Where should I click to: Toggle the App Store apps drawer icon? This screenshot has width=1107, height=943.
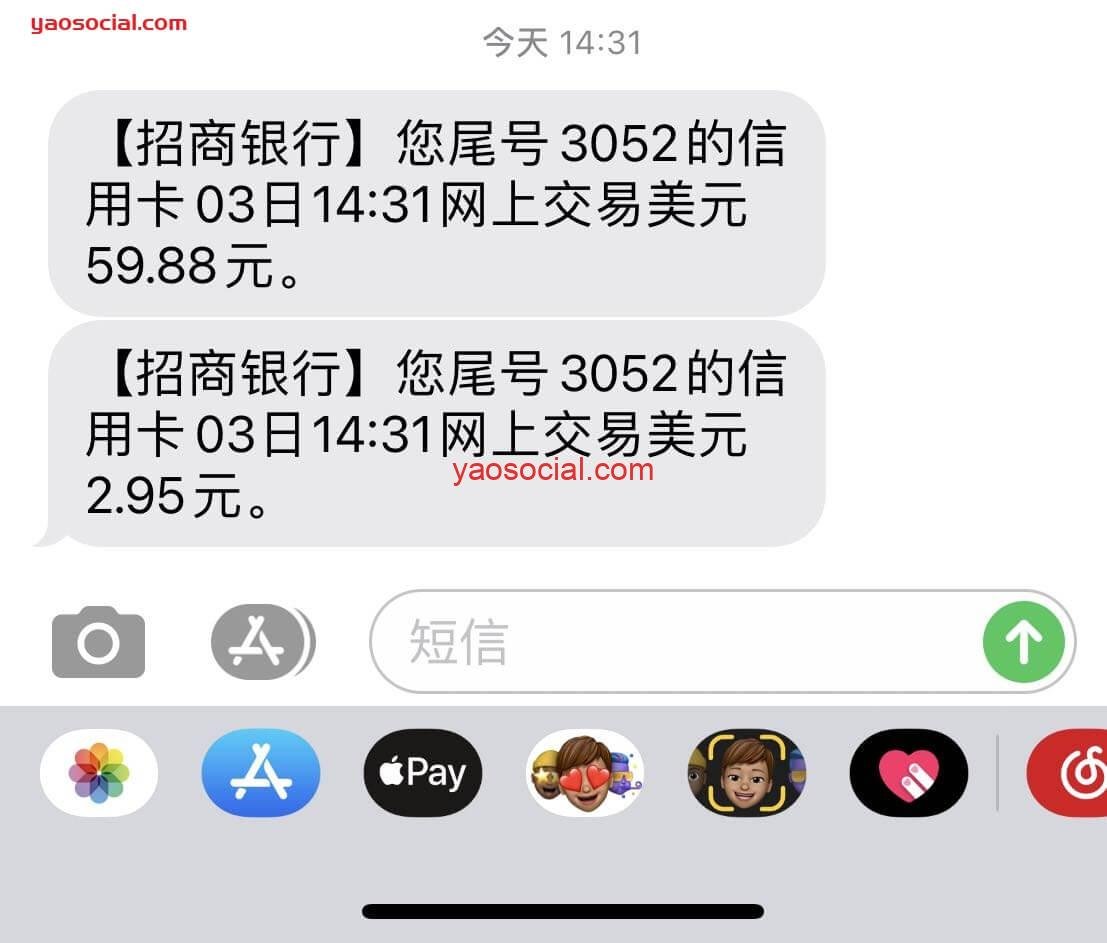[258, 642]
